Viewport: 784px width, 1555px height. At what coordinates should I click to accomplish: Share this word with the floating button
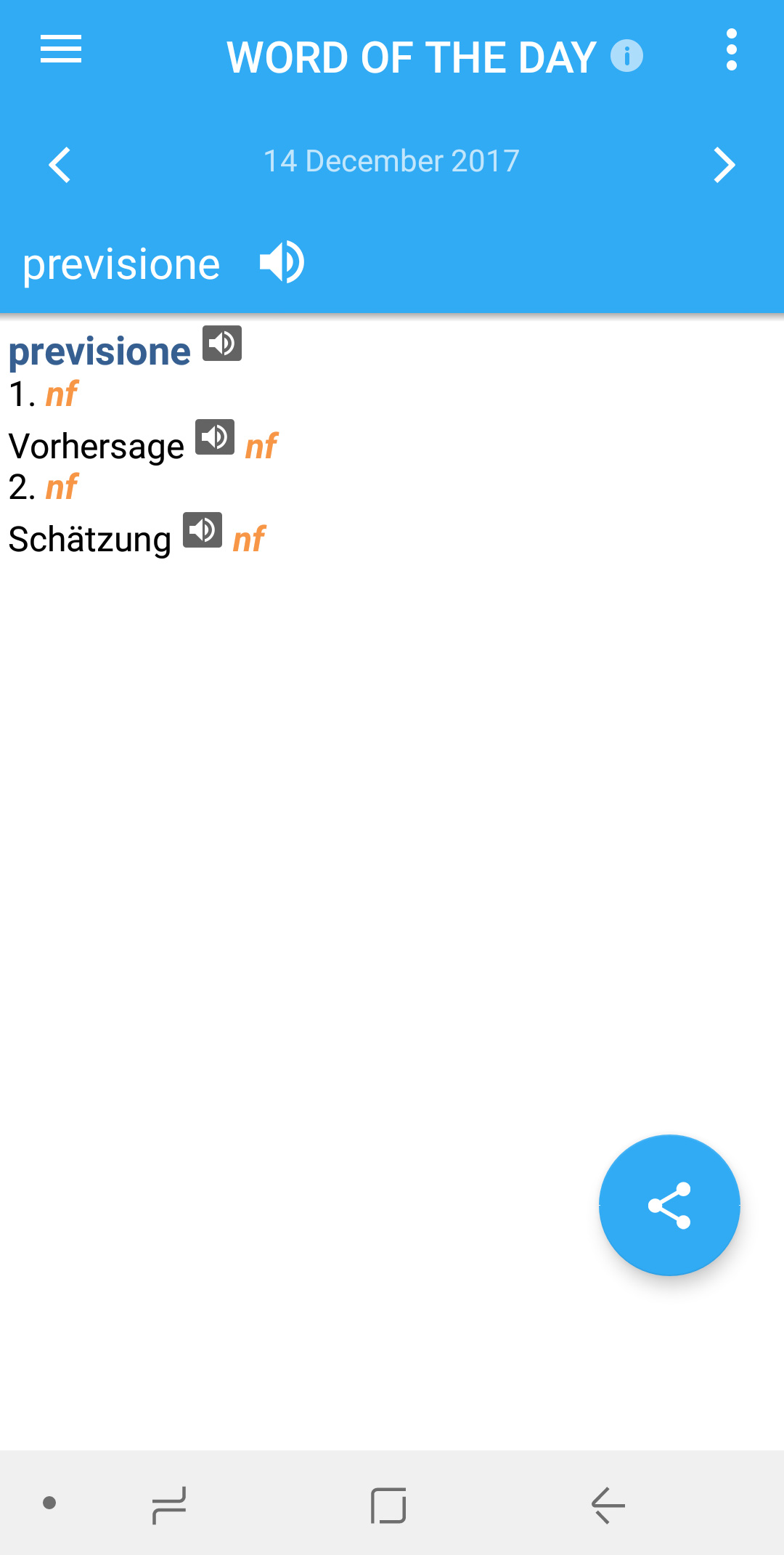(x=669, y=1206)
